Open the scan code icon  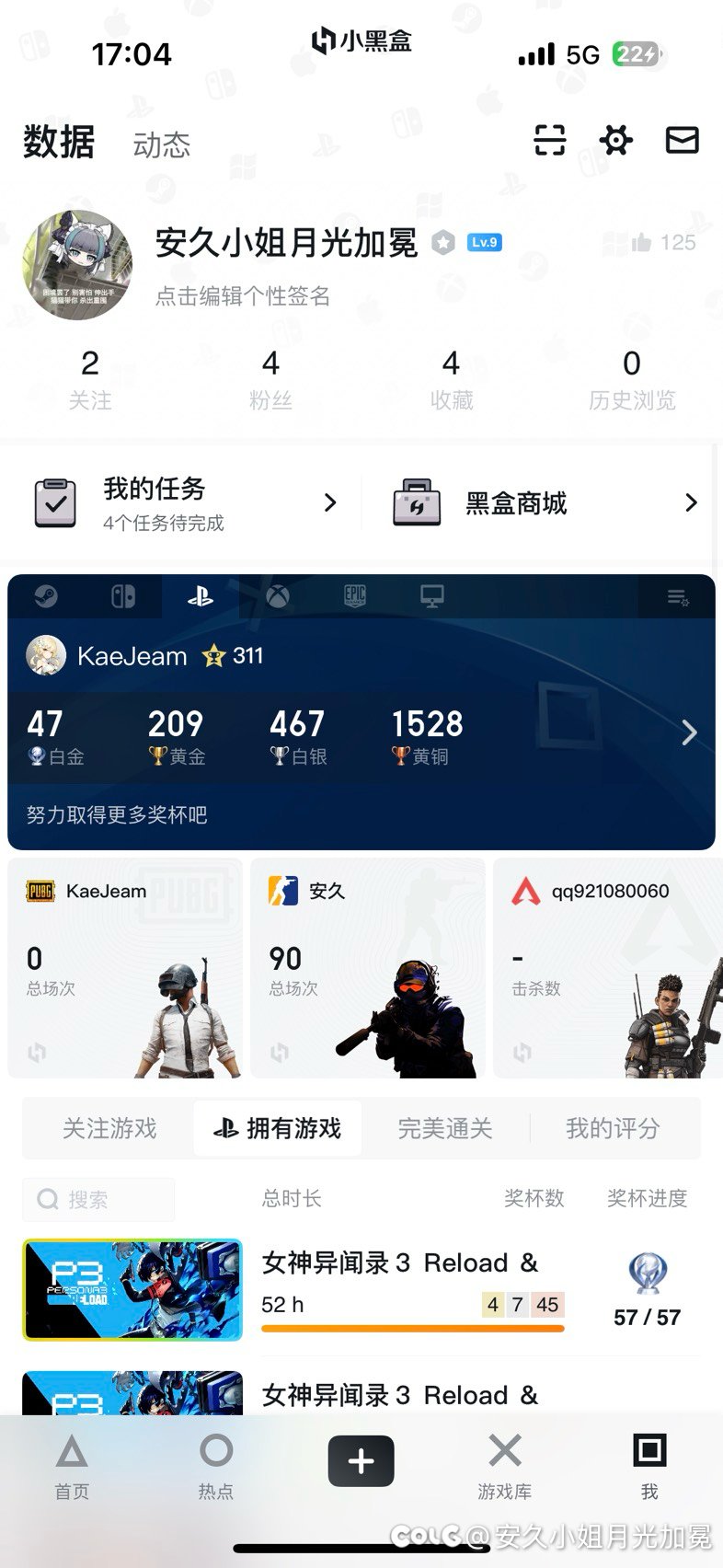pos(549,141)
